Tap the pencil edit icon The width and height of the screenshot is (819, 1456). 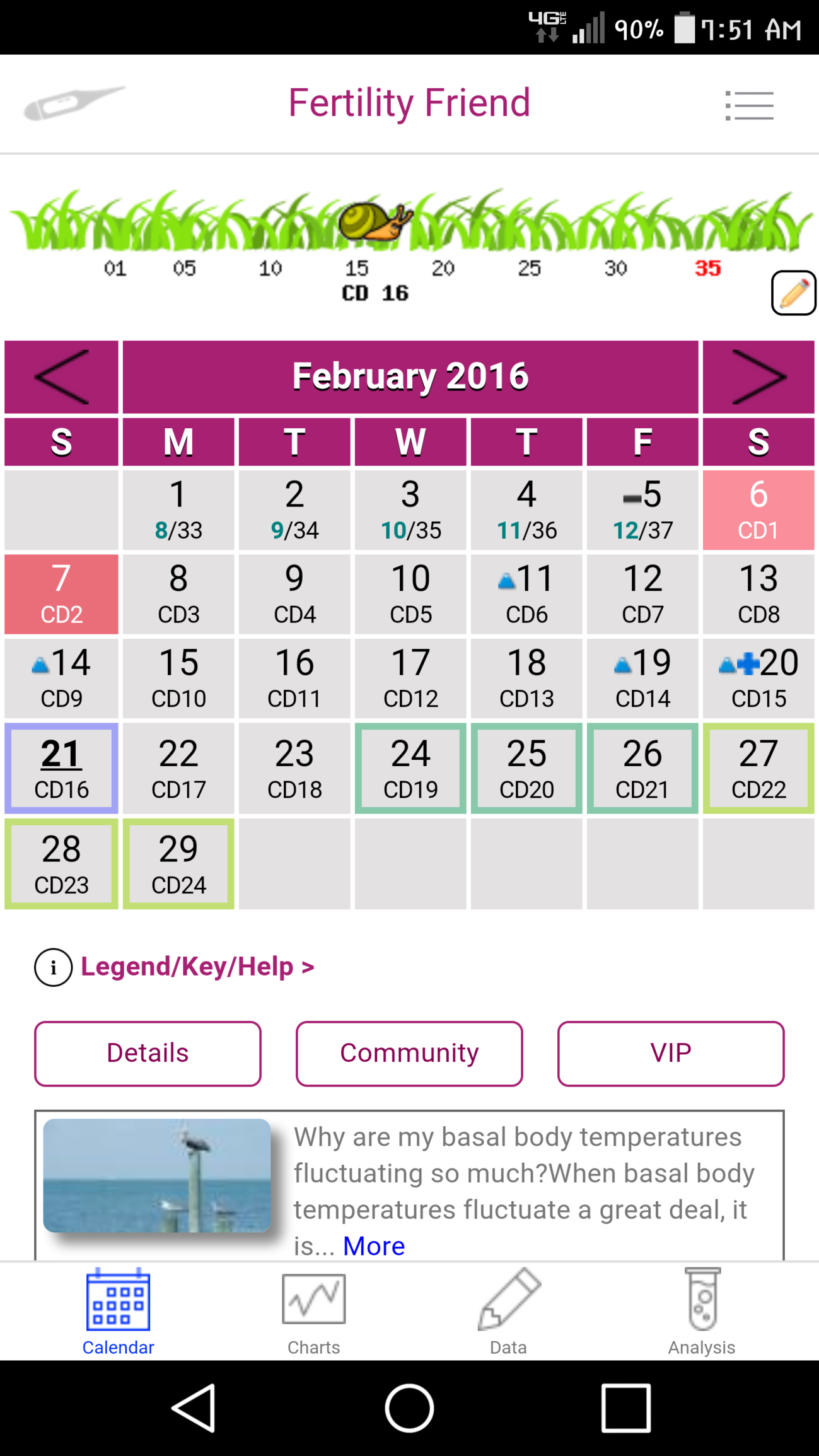click(793, 293)
